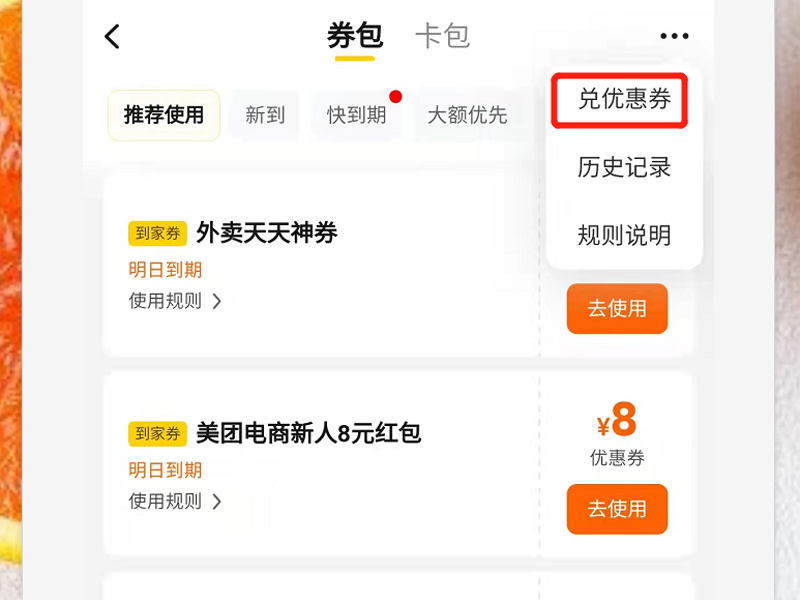
Task: Open 历史记录 from the menu
Action: click(x=624, y=168)
